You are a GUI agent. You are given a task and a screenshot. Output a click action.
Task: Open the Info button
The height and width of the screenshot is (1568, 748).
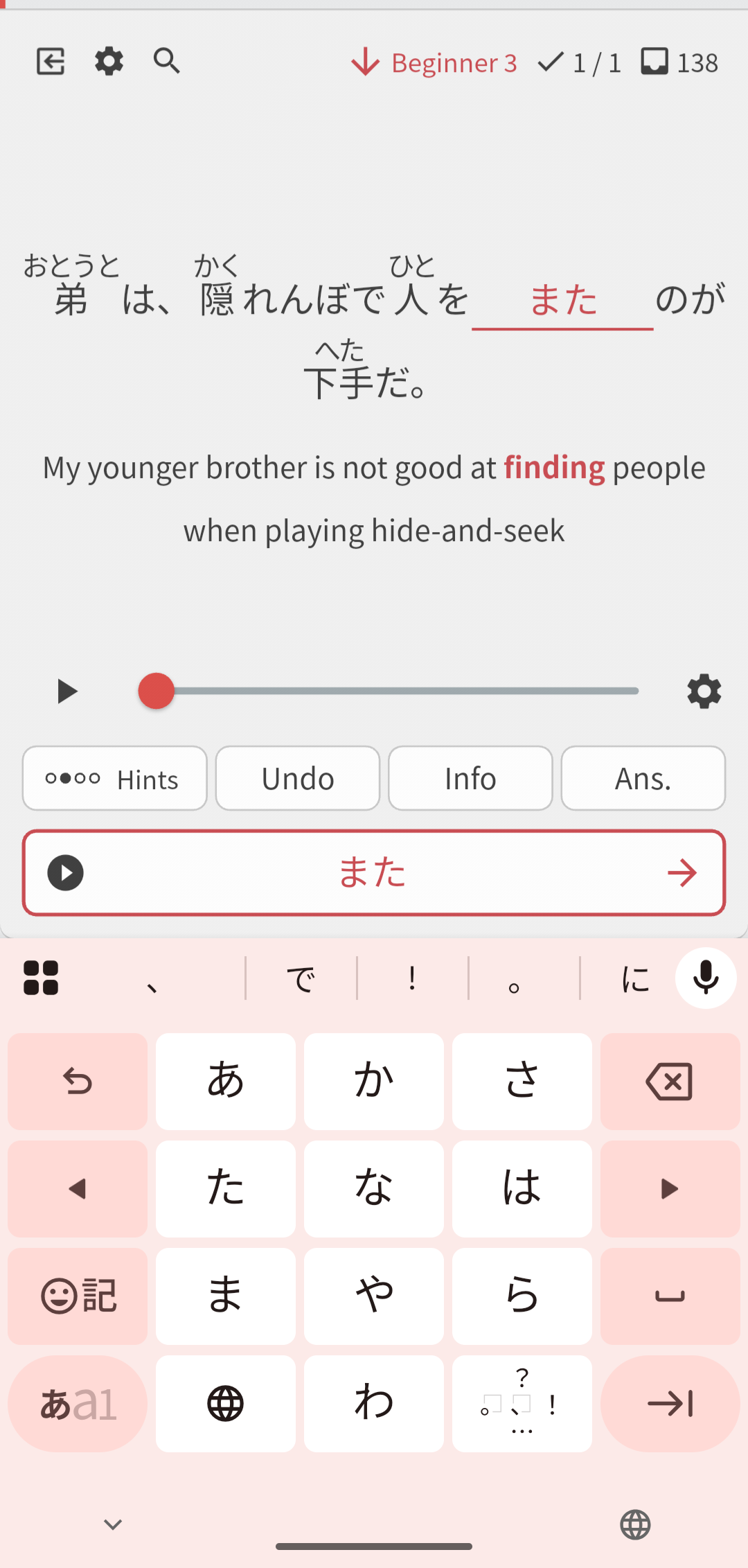pyautogui.click(x=470, y=778)
